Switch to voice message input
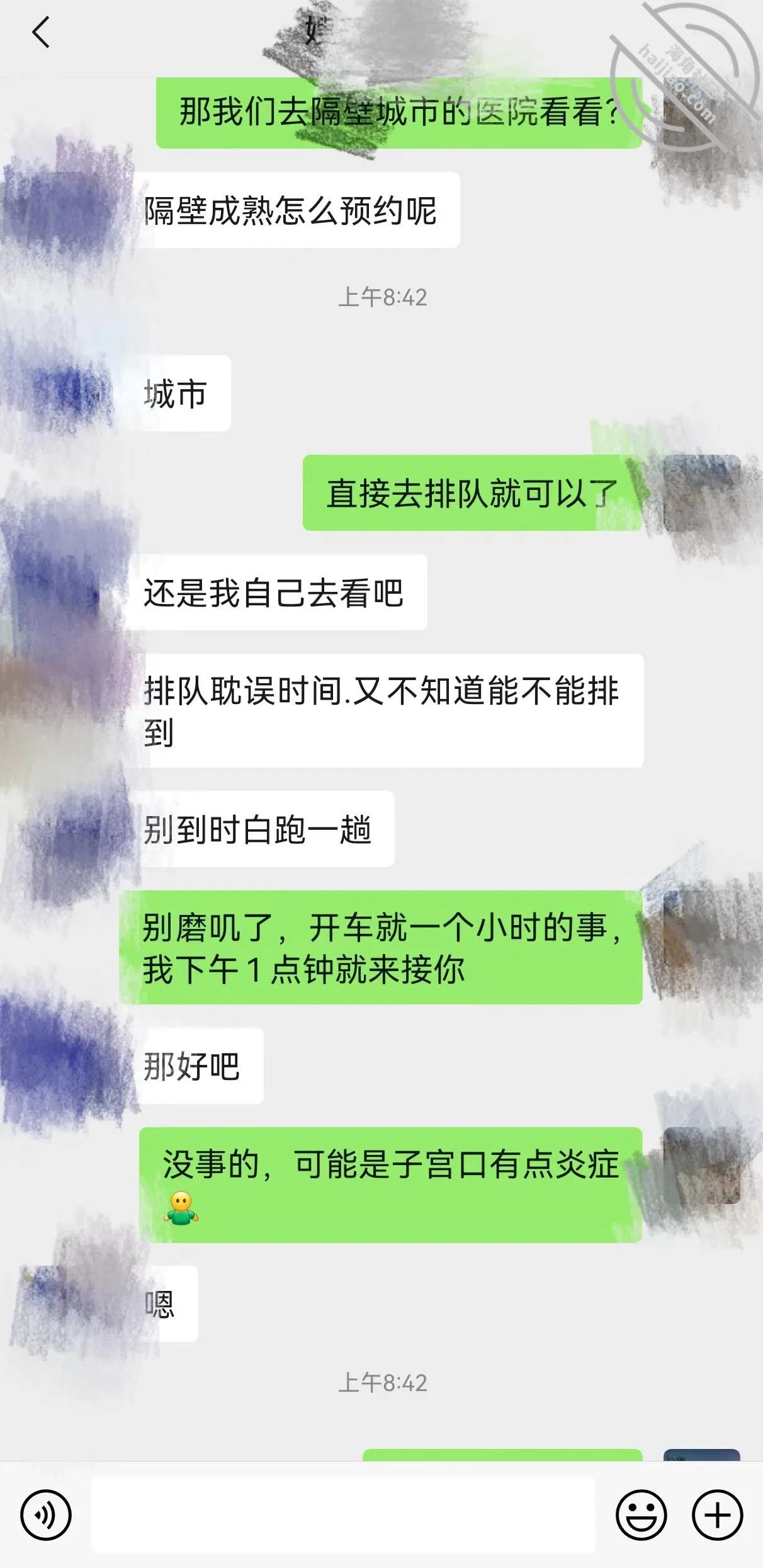763x1568 pixels. tap(46, 1515)
